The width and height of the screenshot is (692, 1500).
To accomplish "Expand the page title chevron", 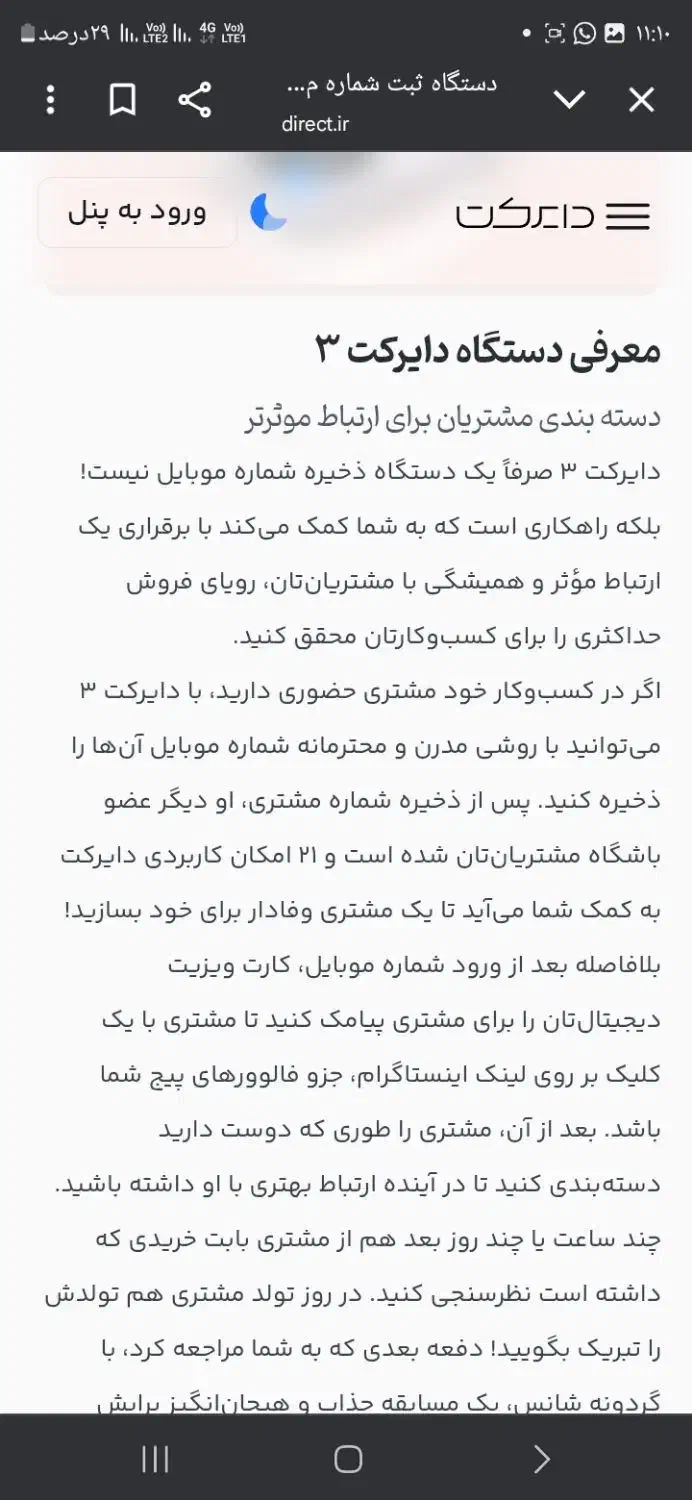I will click(x=569, y=100).
